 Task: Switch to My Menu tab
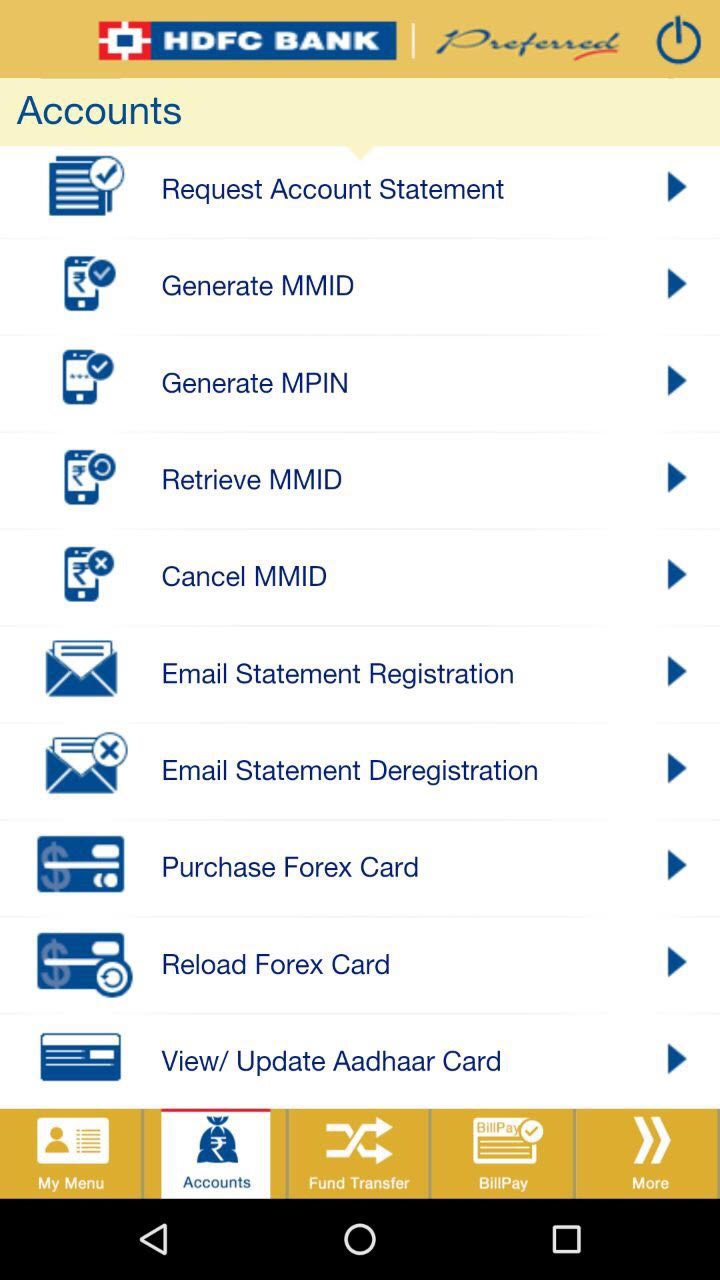71,1154
